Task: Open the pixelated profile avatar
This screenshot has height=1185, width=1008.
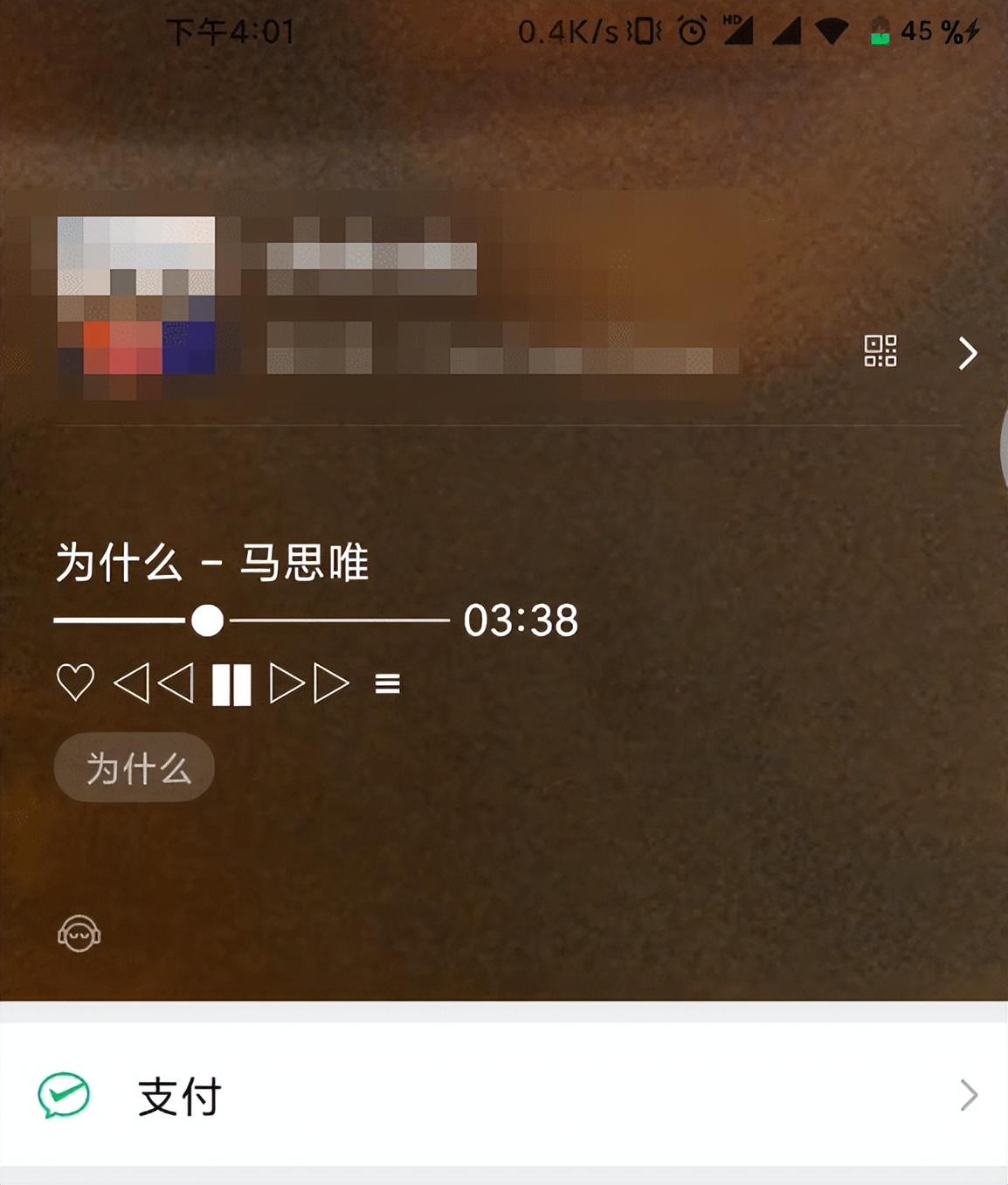Action: 136,295
